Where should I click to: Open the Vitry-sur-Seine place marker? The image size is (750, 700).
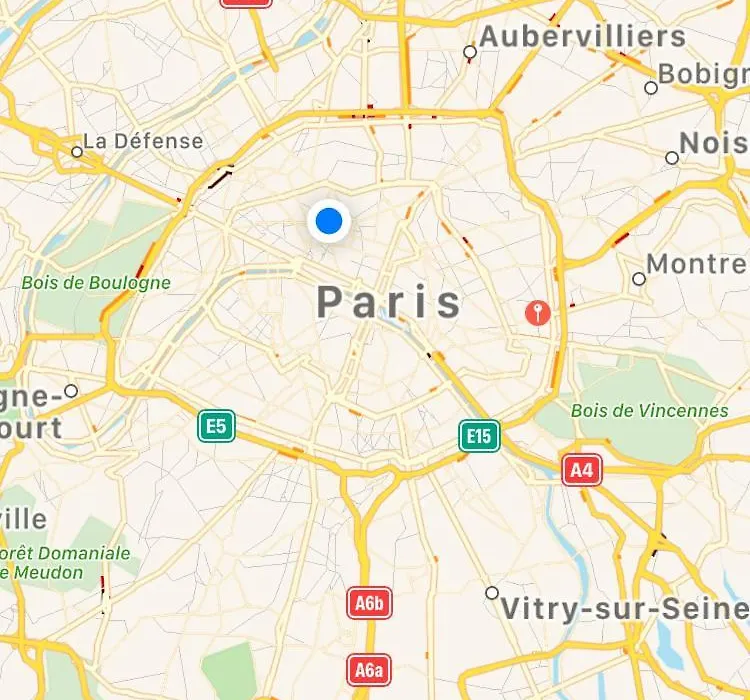[x=491, y=593]
